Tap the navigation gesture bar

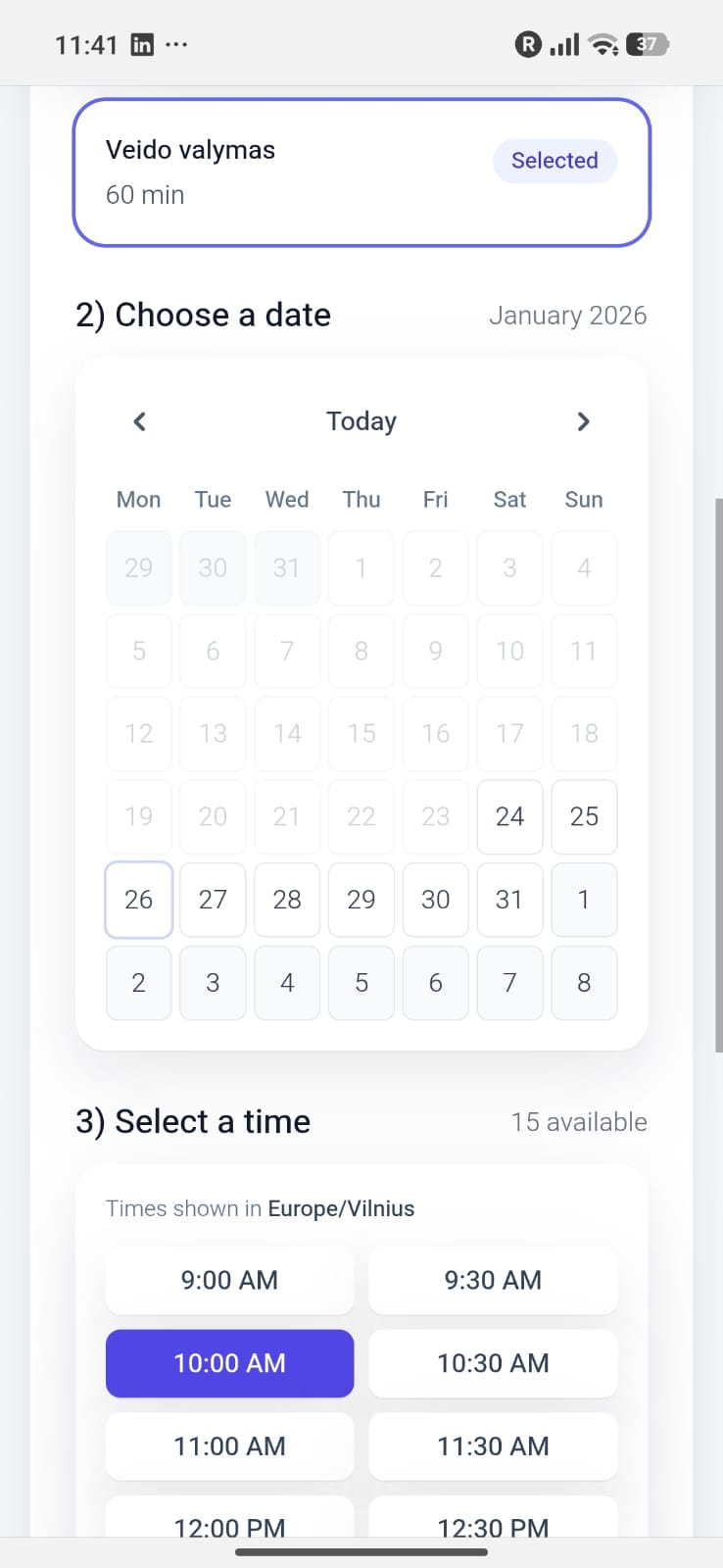[x=361, y=1551]
